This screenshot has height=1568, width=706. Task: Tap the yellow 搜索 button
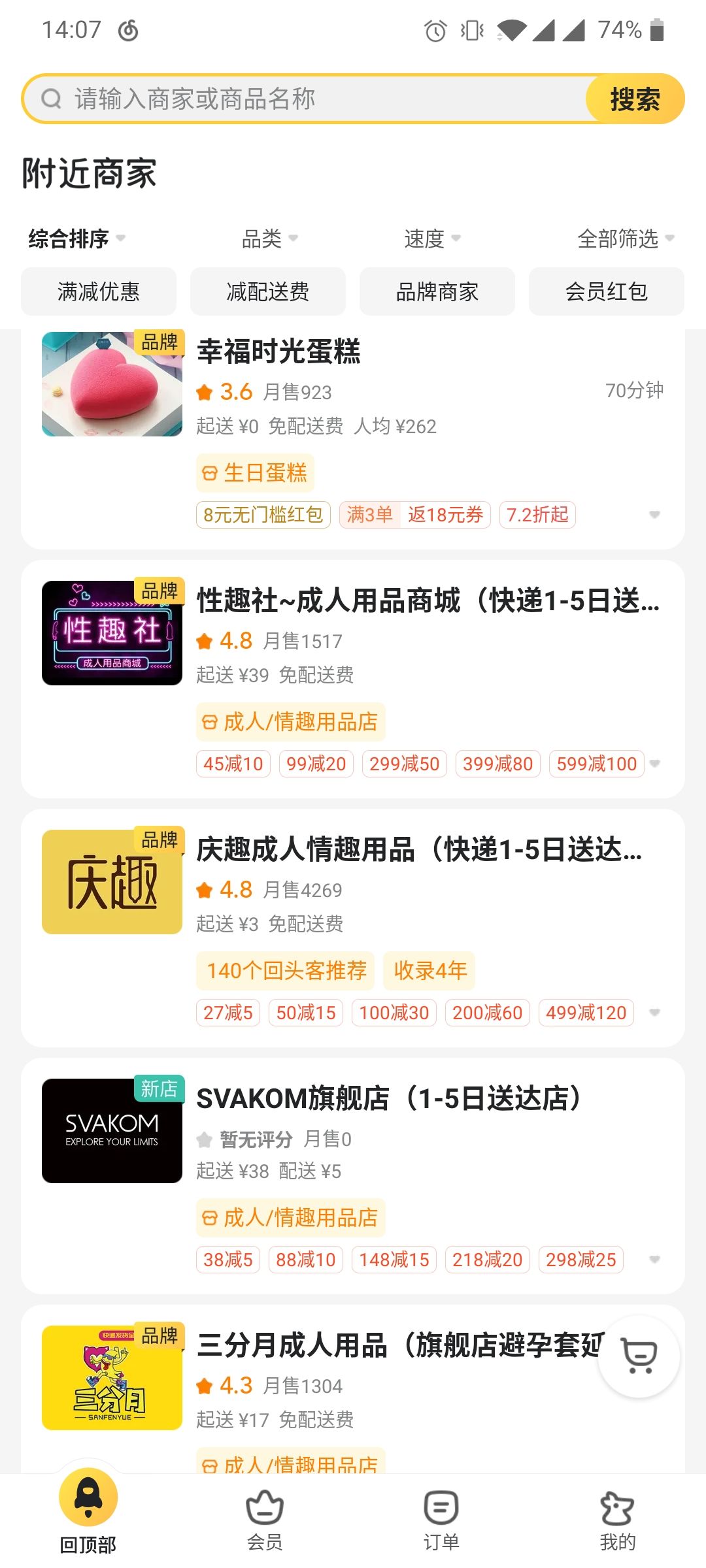coord(634,99)
